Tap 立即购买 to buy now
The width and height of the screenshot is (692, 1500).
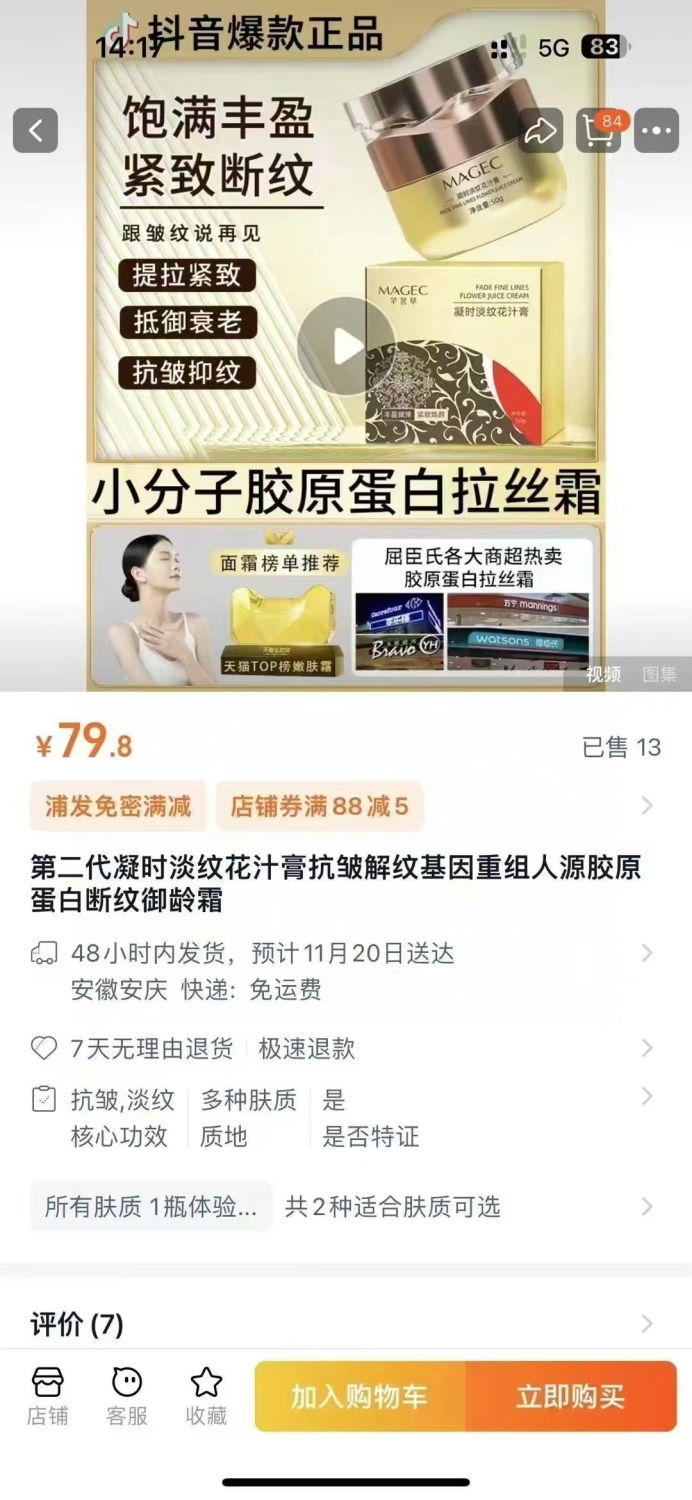571,1396
